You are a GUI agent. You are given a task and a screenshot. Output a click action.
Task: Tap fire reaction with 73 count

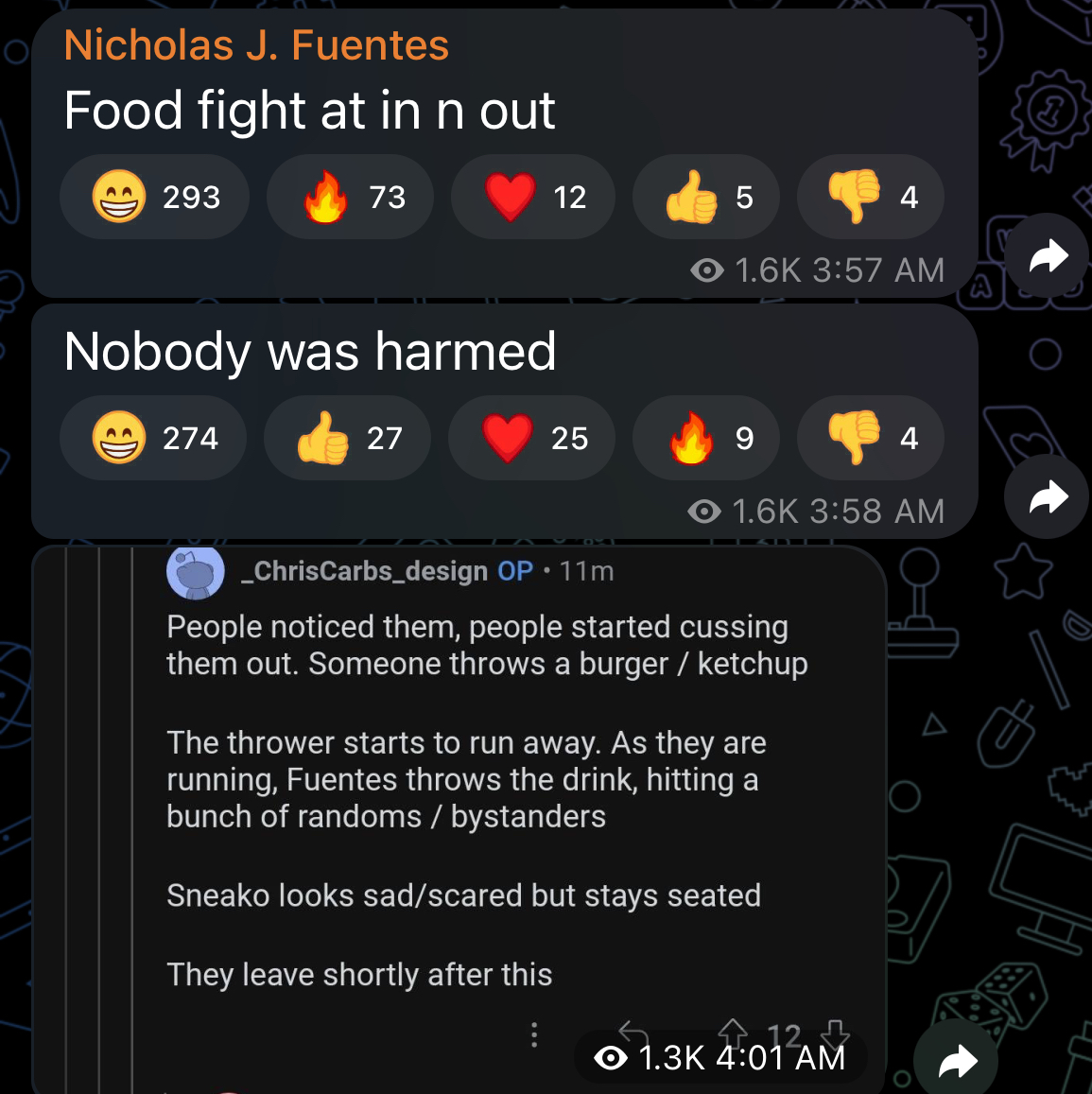tap(350, 197)
